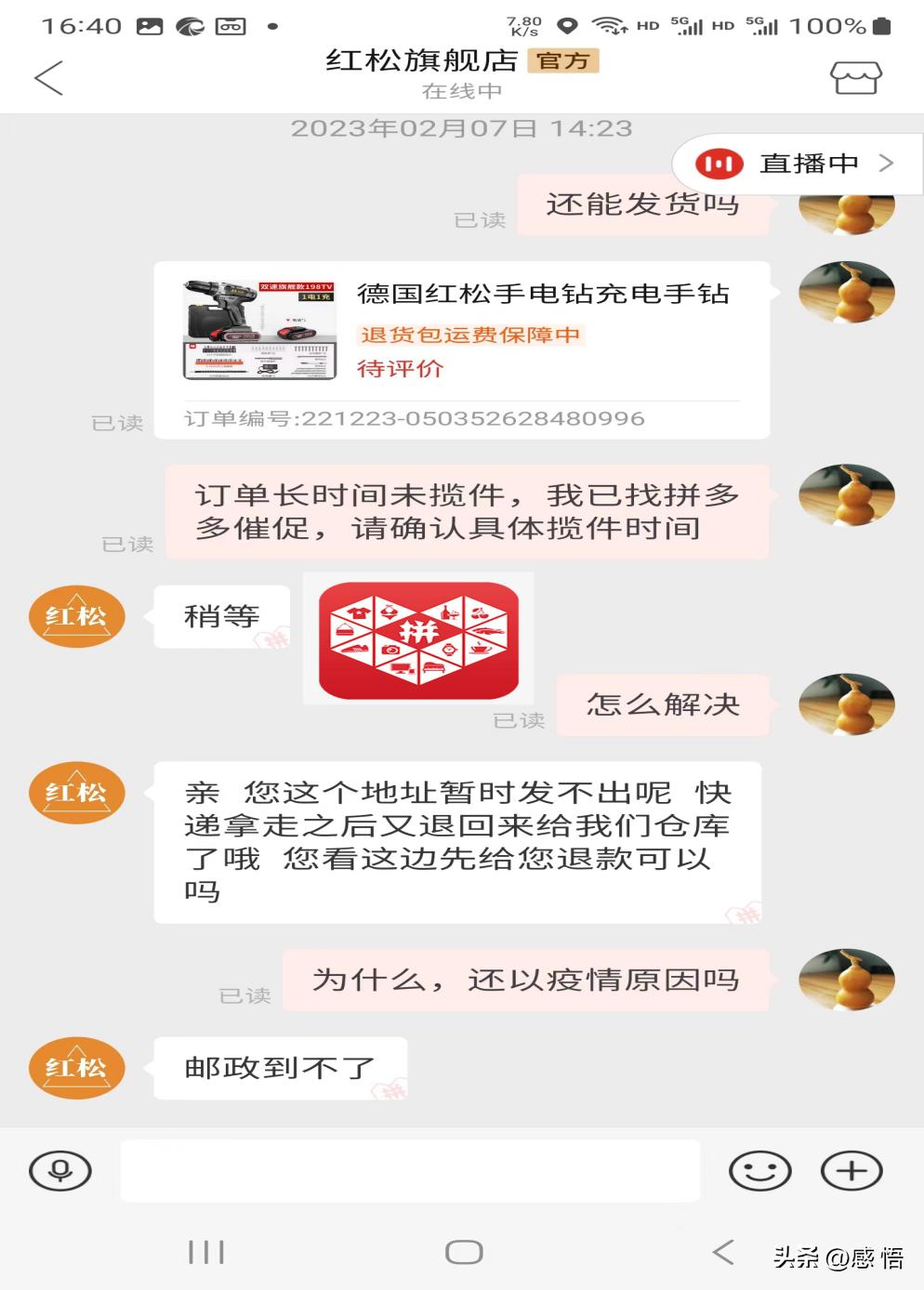
Task: Tap the Pinduoduo app logo image in chat
Action: pyautogui.click(x=417, y=638)
